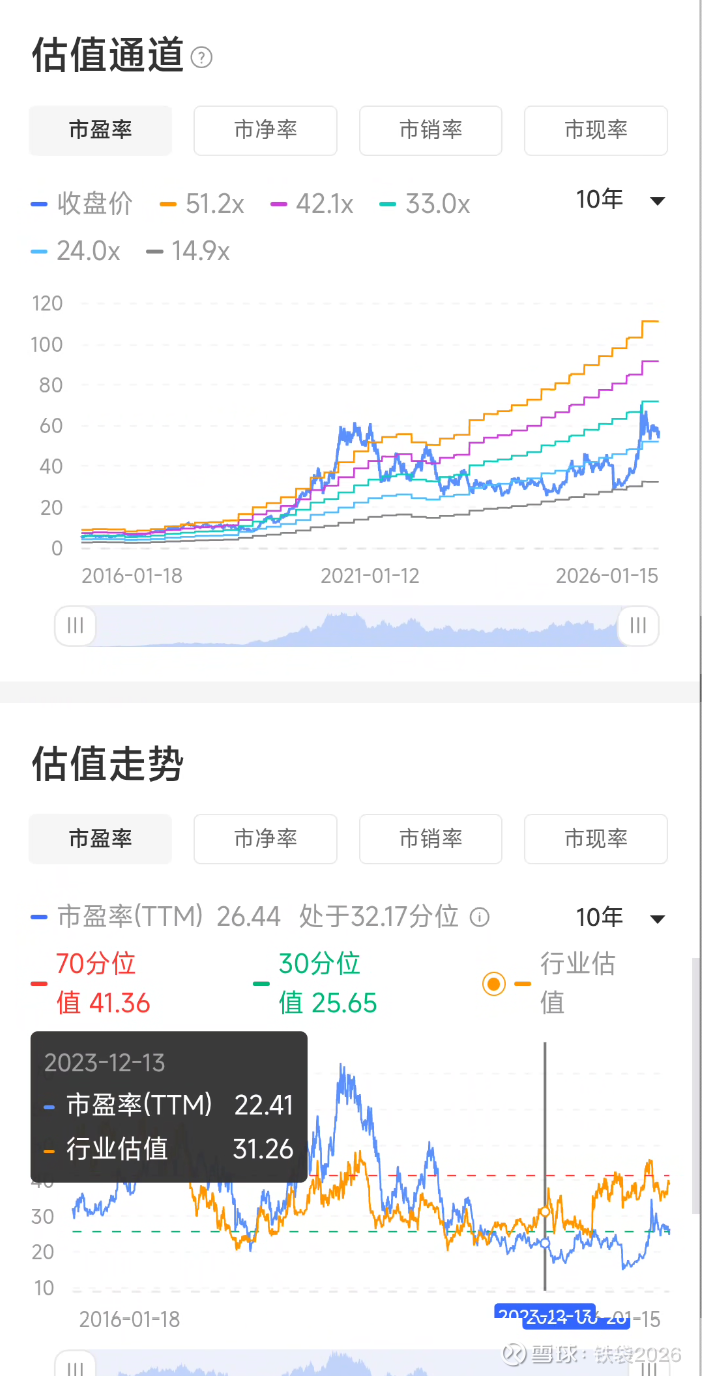Switch to 市销率 in 估值走势 section
The height and width of the screenshot is (1376, 702).
(430, 839)
